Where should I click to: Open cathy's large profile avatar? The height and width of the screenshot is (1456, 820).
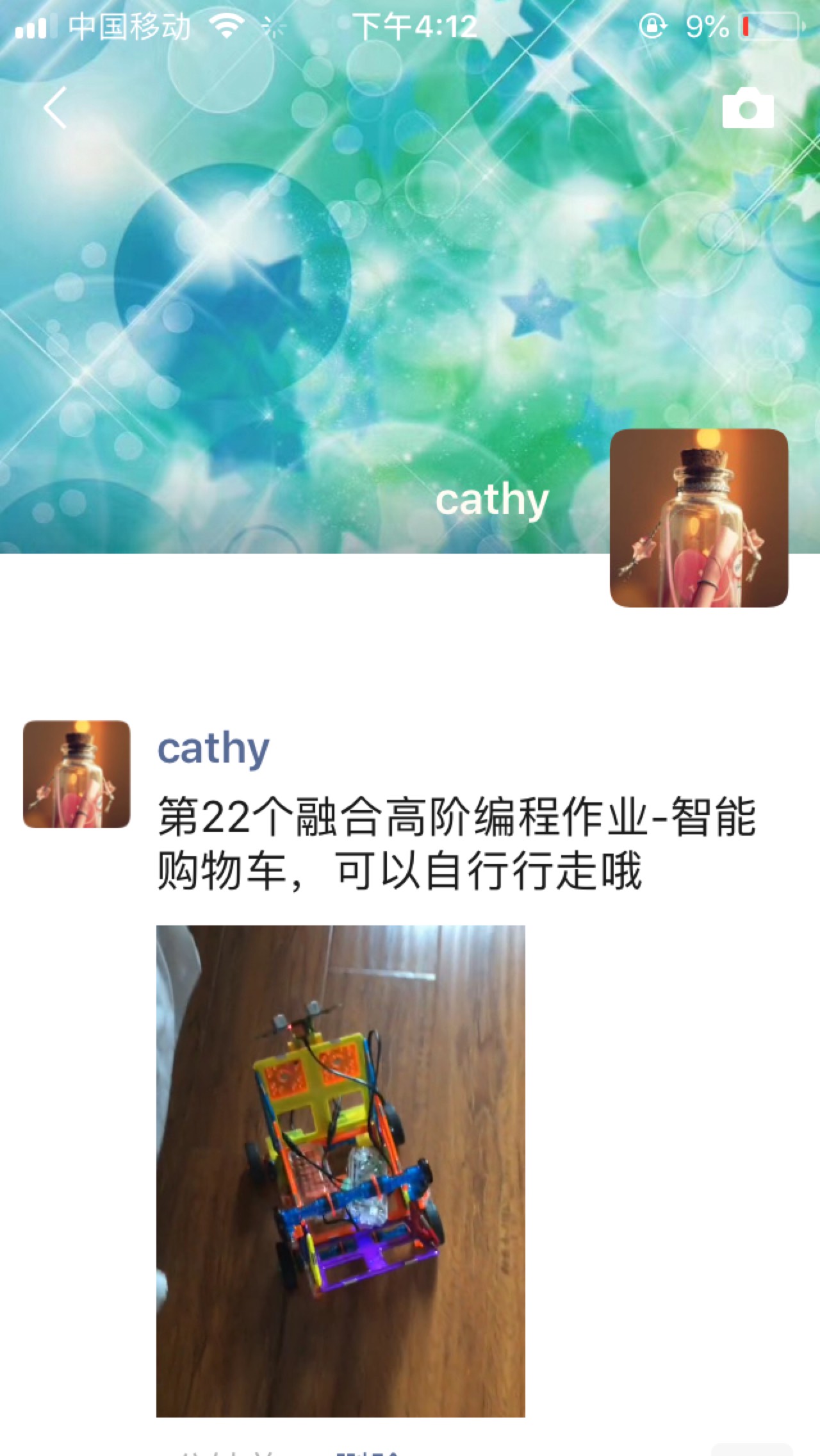click(x=698, y=518)
